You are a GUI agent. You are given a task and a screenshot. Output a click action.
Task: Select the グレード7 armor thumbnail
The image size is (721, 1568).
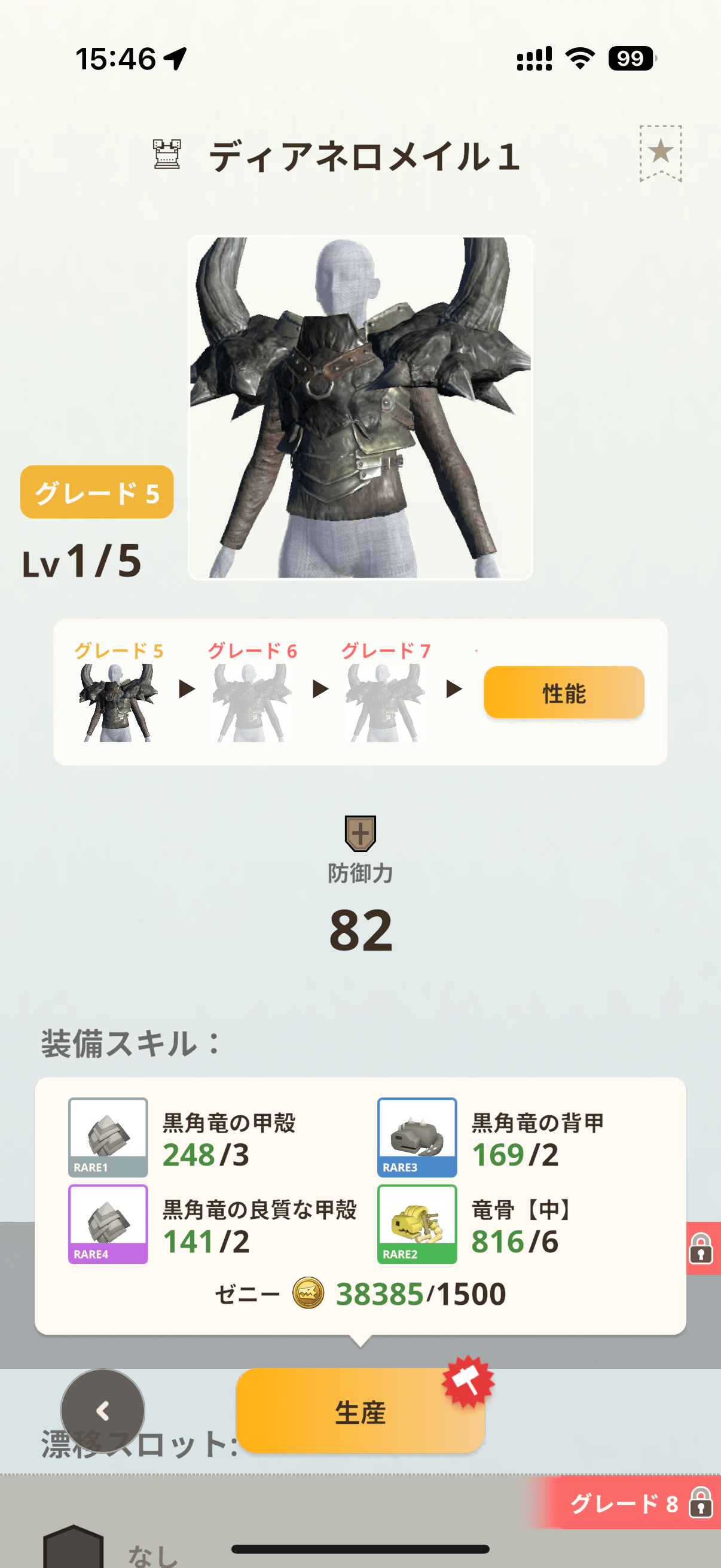click(x=385, y=701)
